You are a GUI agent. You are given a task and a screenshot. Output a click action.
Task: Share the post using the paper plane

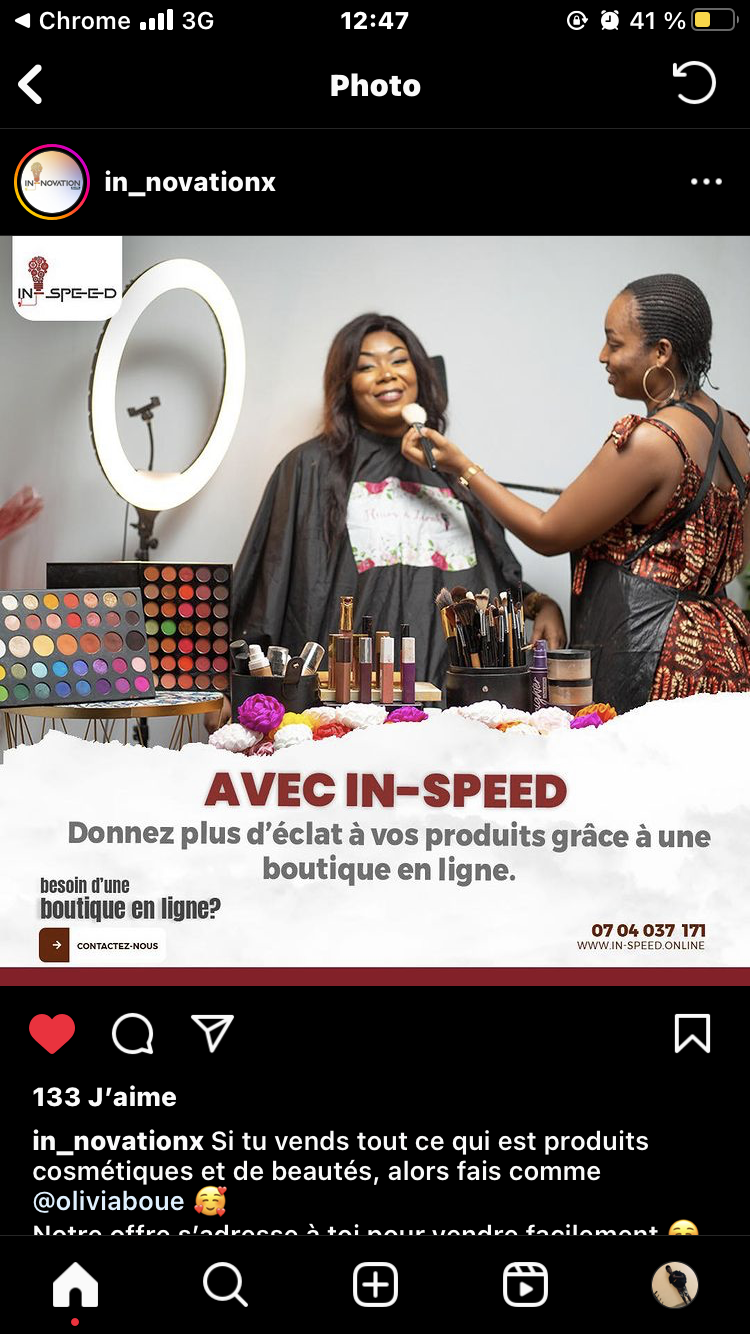click(212, 1033)
